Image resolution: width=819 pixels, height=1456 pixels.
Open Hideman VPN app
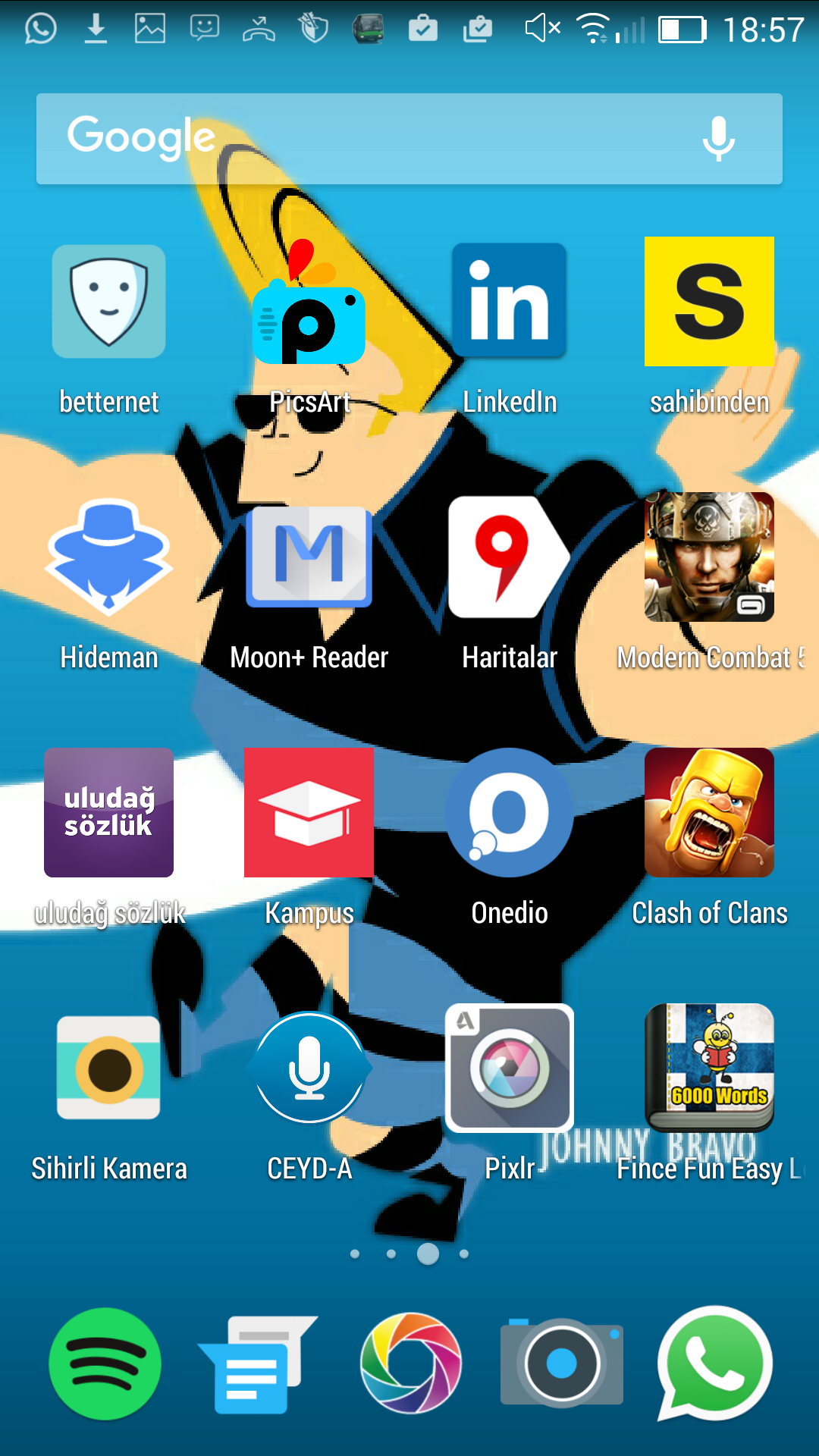tap(109, 557)
